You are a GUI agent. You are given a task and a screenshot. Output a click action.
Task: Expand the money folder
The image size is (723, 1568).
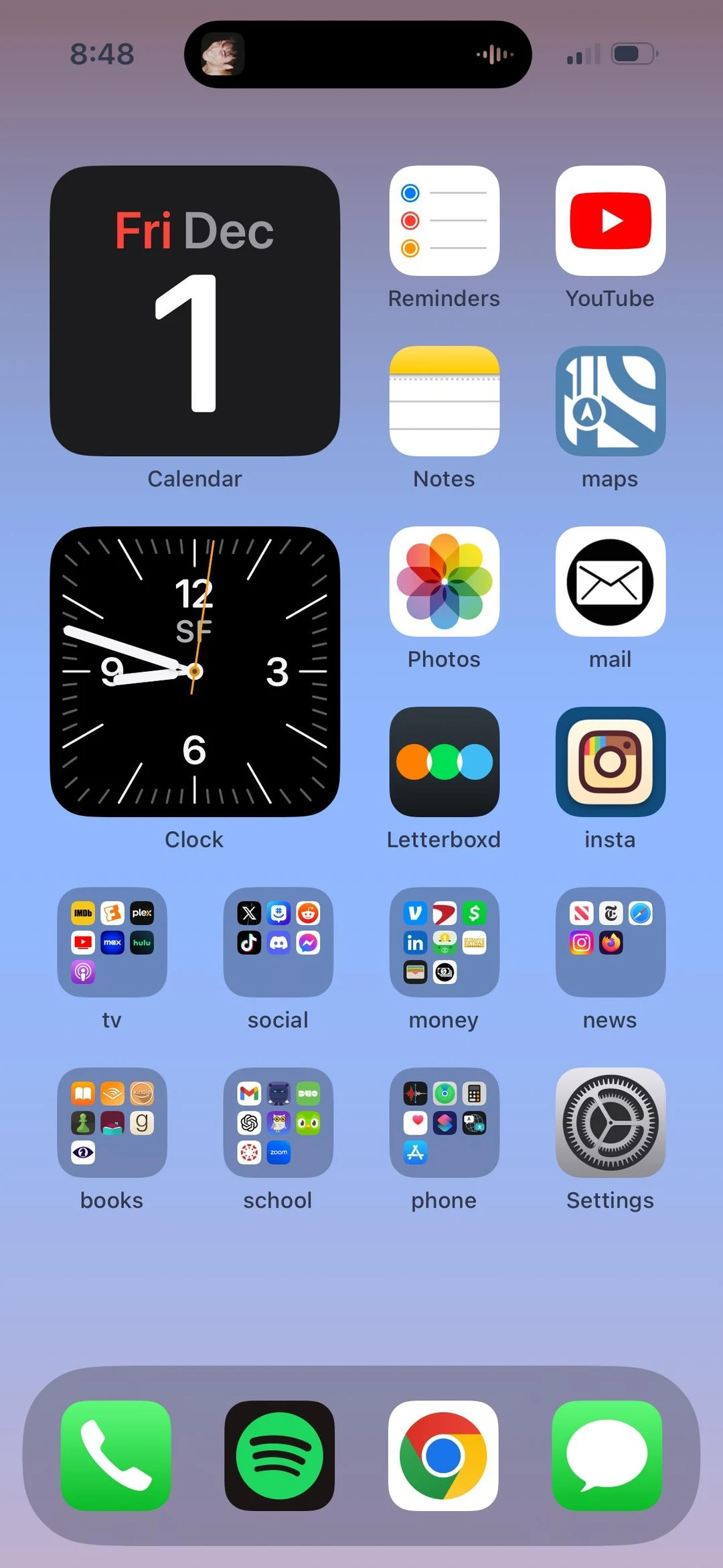pos(444,943)
